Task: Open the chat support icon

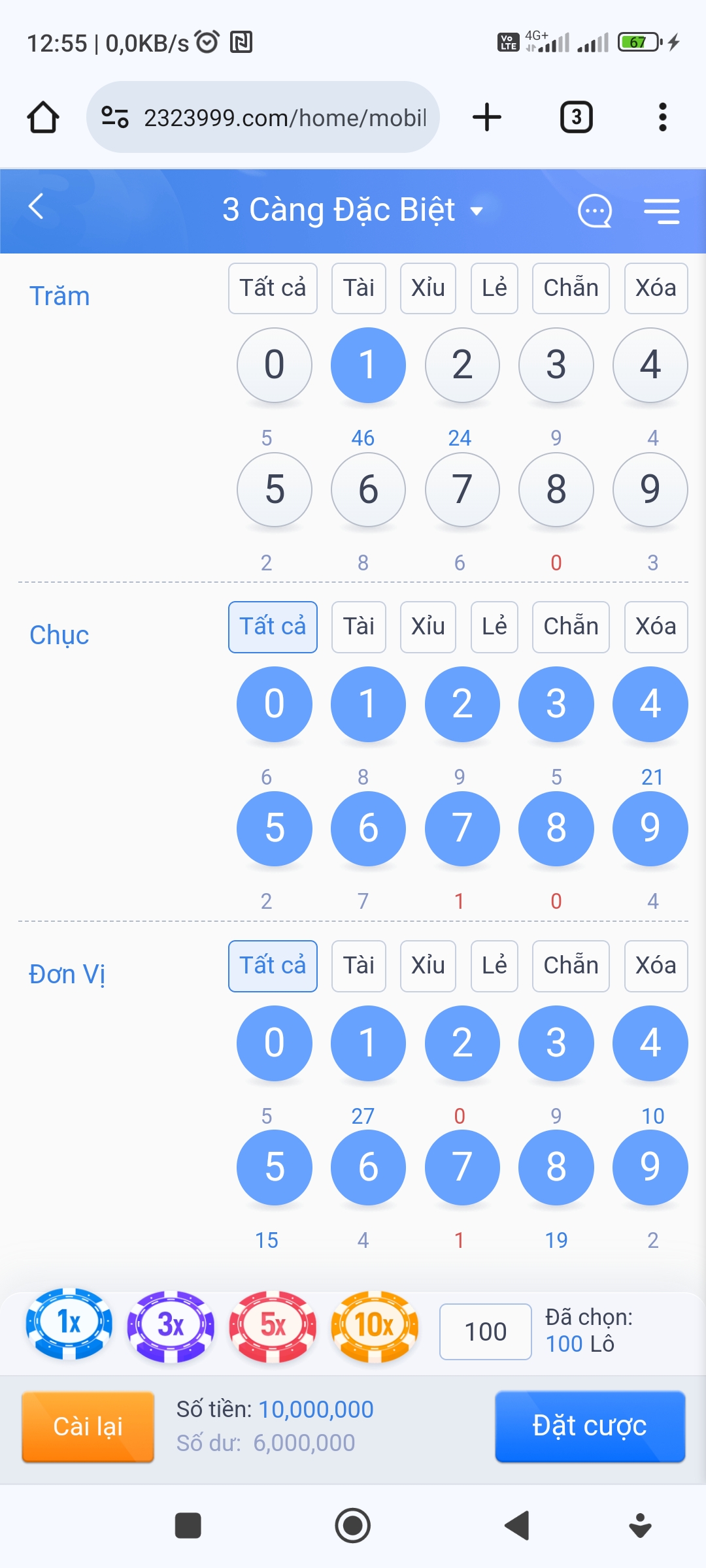Action: 595,212
